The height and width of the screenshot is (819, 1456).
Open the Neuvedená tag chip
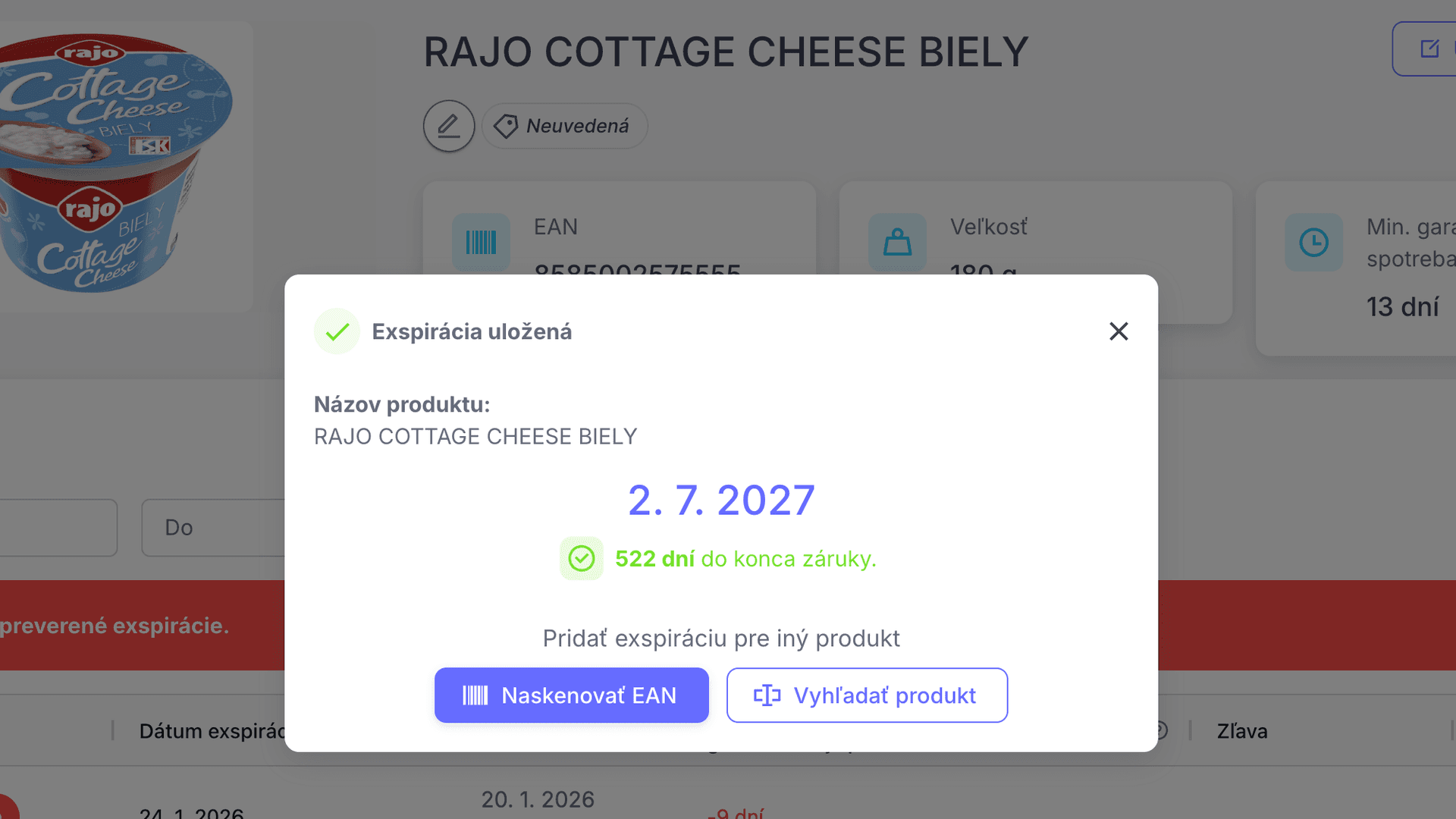point(564,126)
